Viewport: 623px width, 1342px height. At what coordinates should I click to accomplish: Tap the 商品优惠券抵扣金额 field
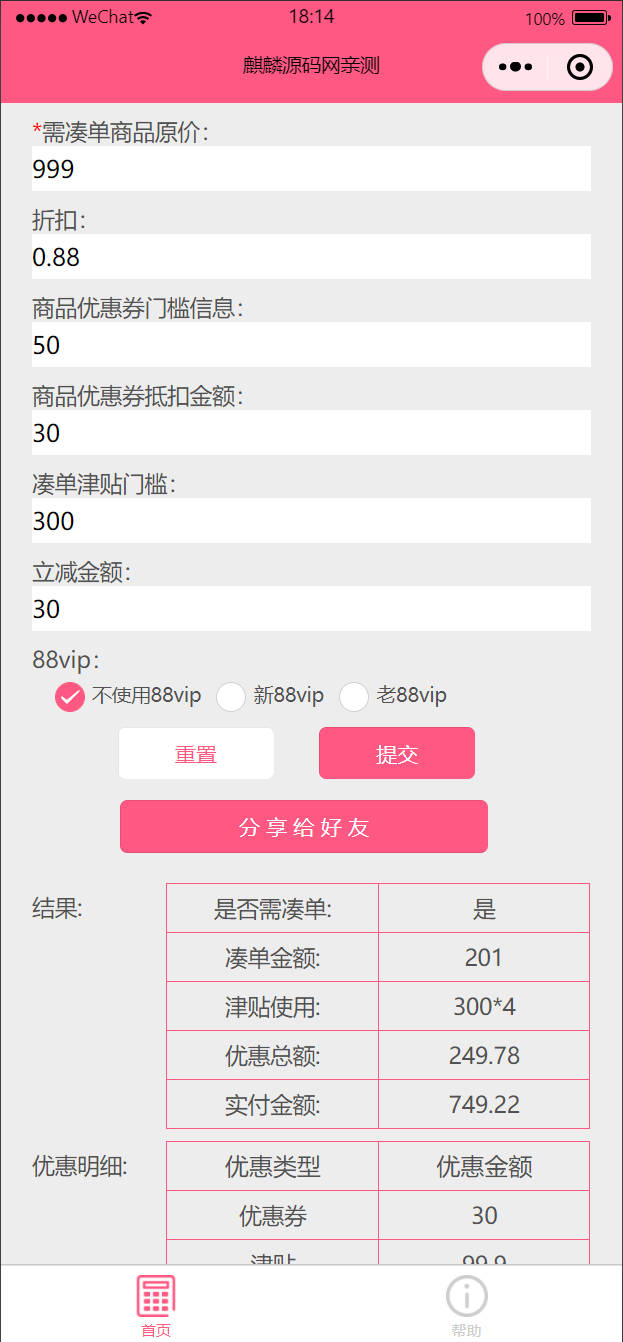pos(311,432)
